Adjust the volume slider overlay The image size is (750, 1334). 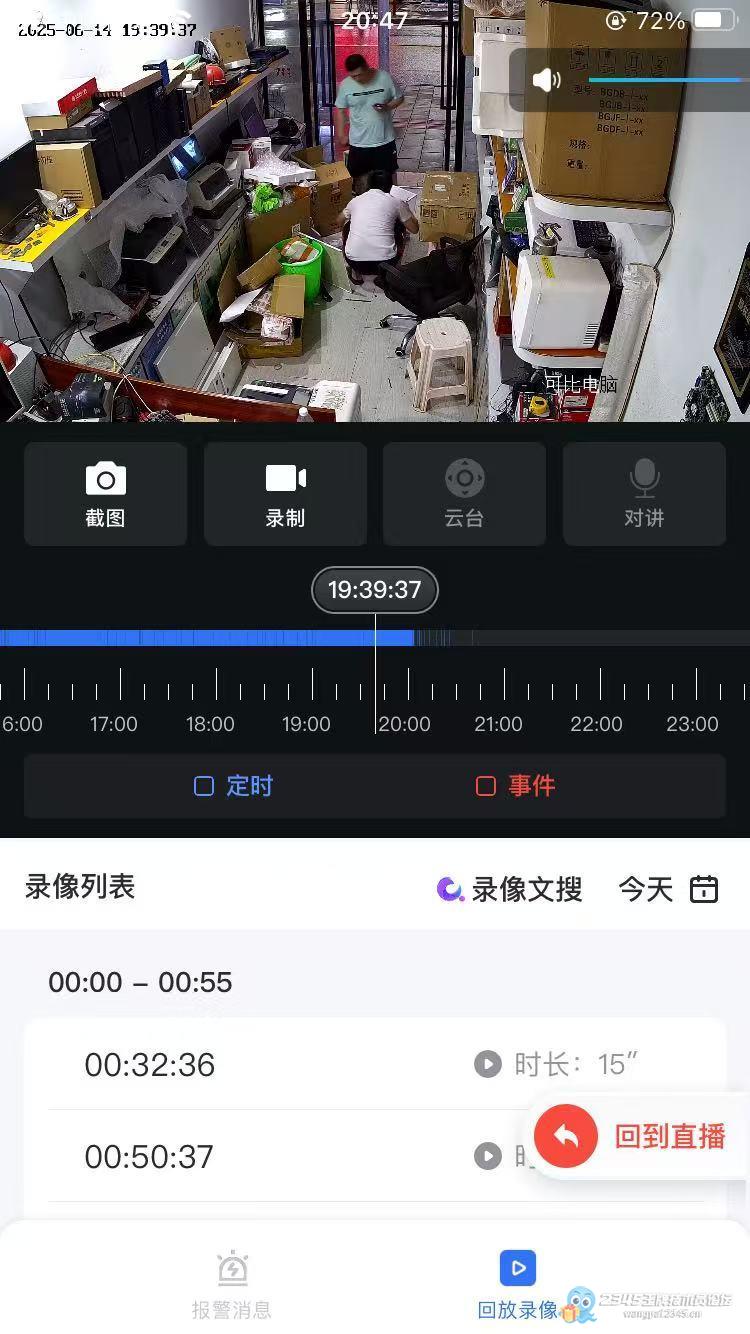[665, 80]
